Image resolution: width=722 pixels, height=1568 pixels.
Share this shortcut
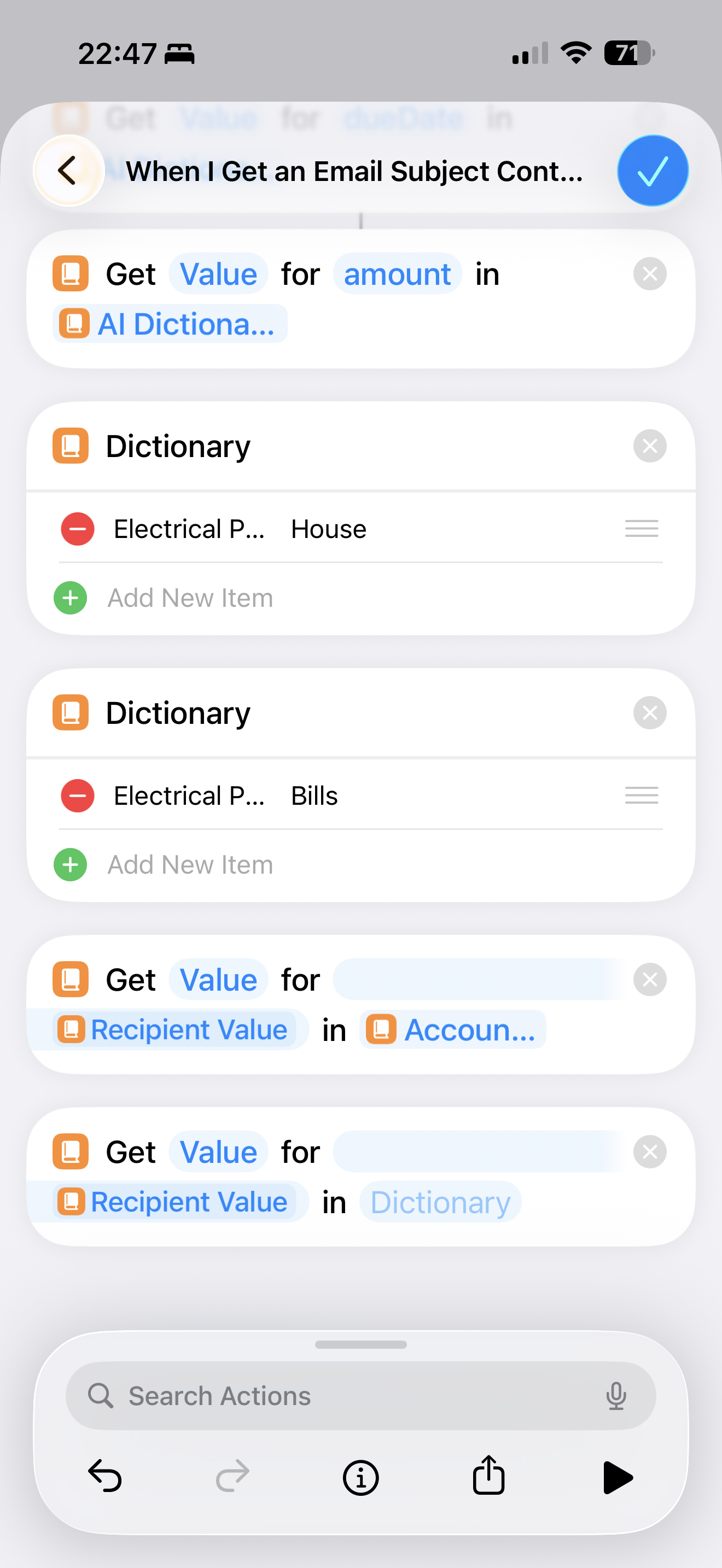(x=488, y=1476)
